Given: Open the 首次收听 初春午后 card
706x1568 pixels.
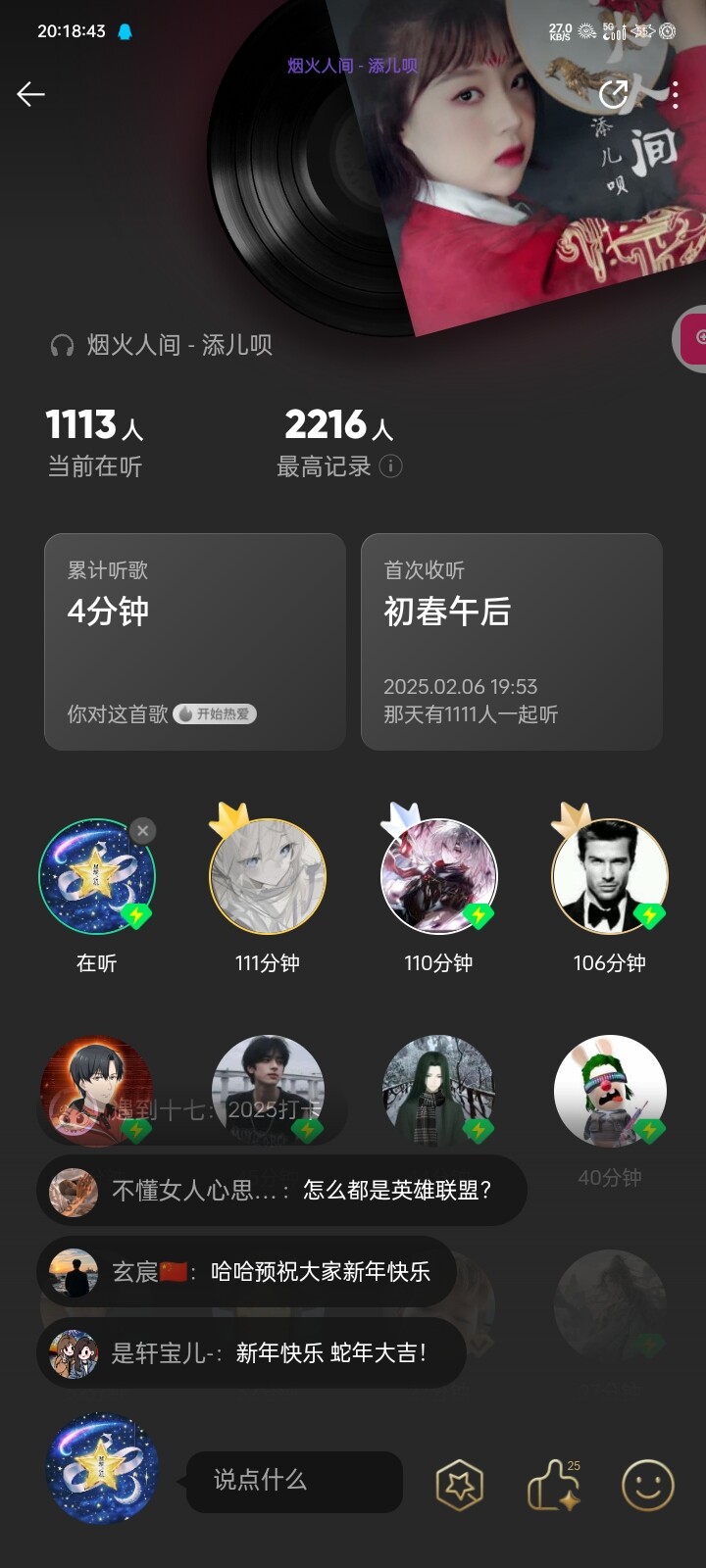Looking at the screenshot, I should [x=512, y=642].
